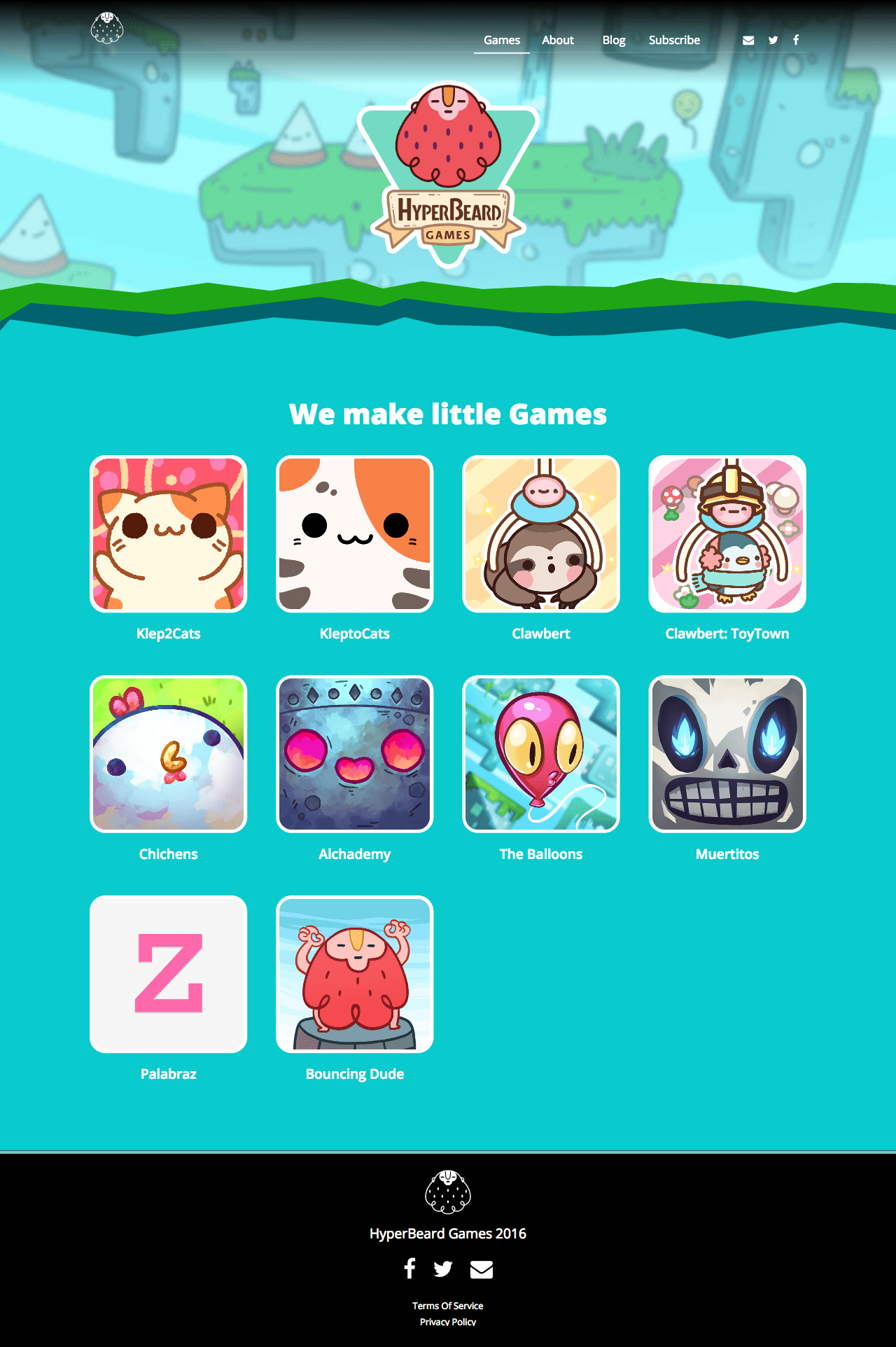Open the Klep2Cats game tile
The height and width of the screenshot is (1347, 896).
(x=168, y=534)
